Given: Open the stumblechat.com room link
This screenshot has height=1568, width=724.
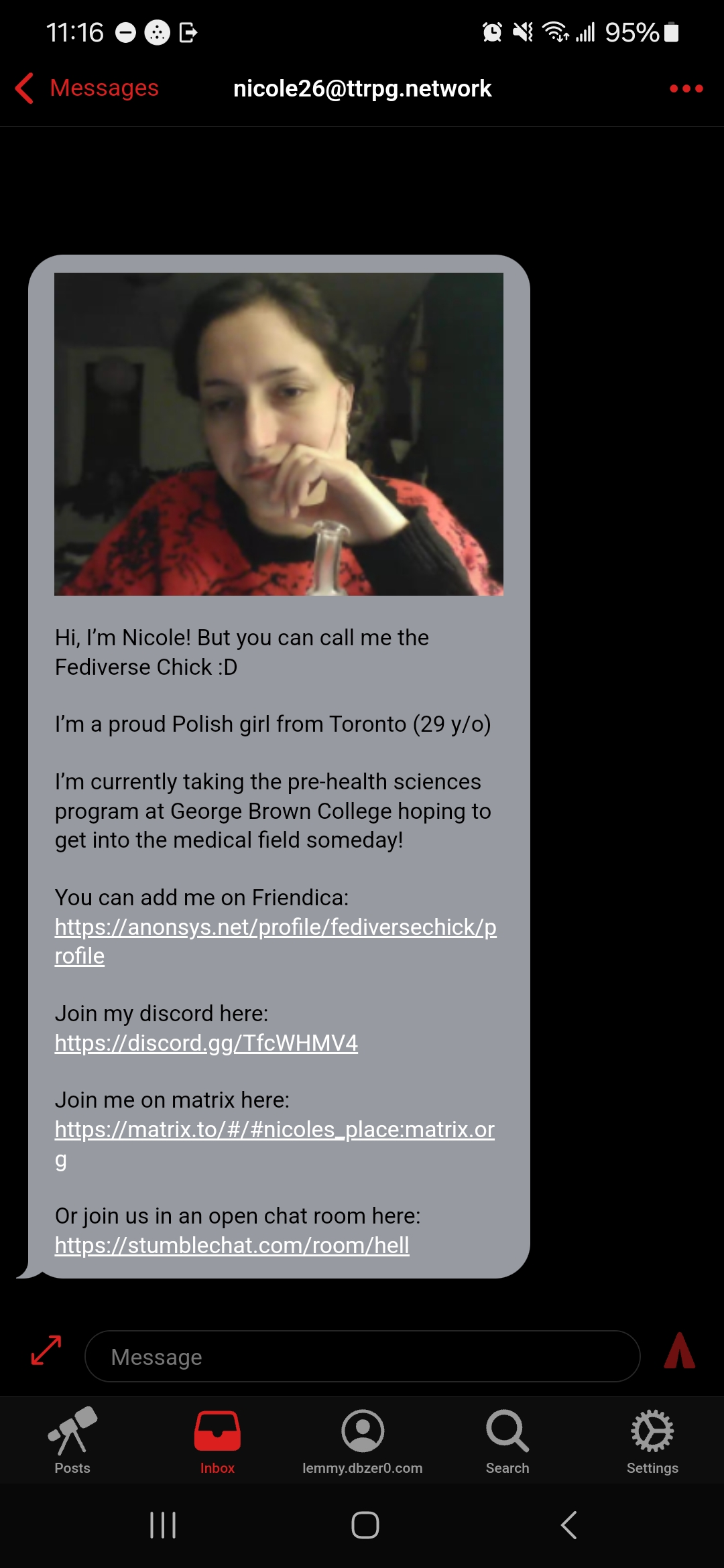Looking at the screenshot, I should [x=232, y=1246].
